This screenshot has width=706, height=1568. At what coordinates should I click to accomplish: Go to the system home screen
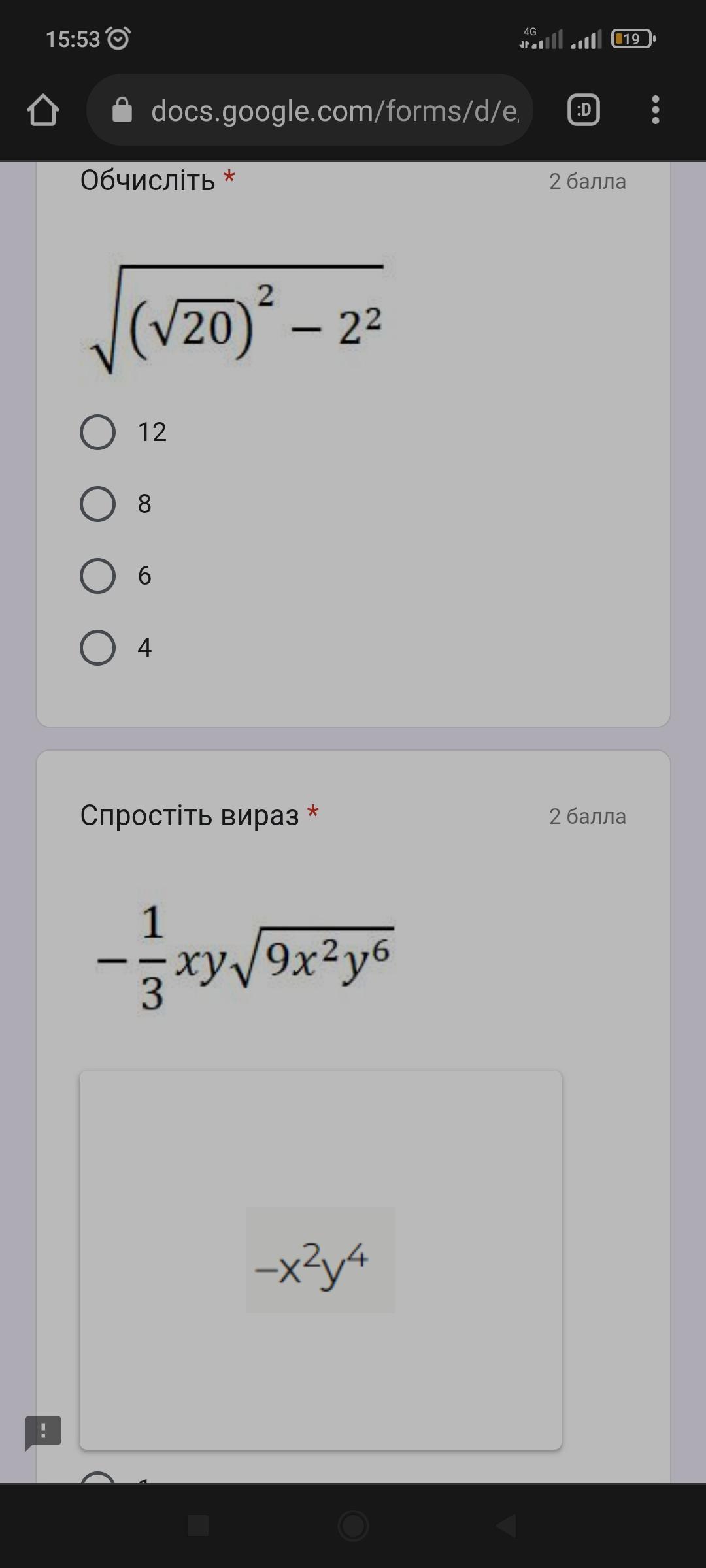point(353,1526)
